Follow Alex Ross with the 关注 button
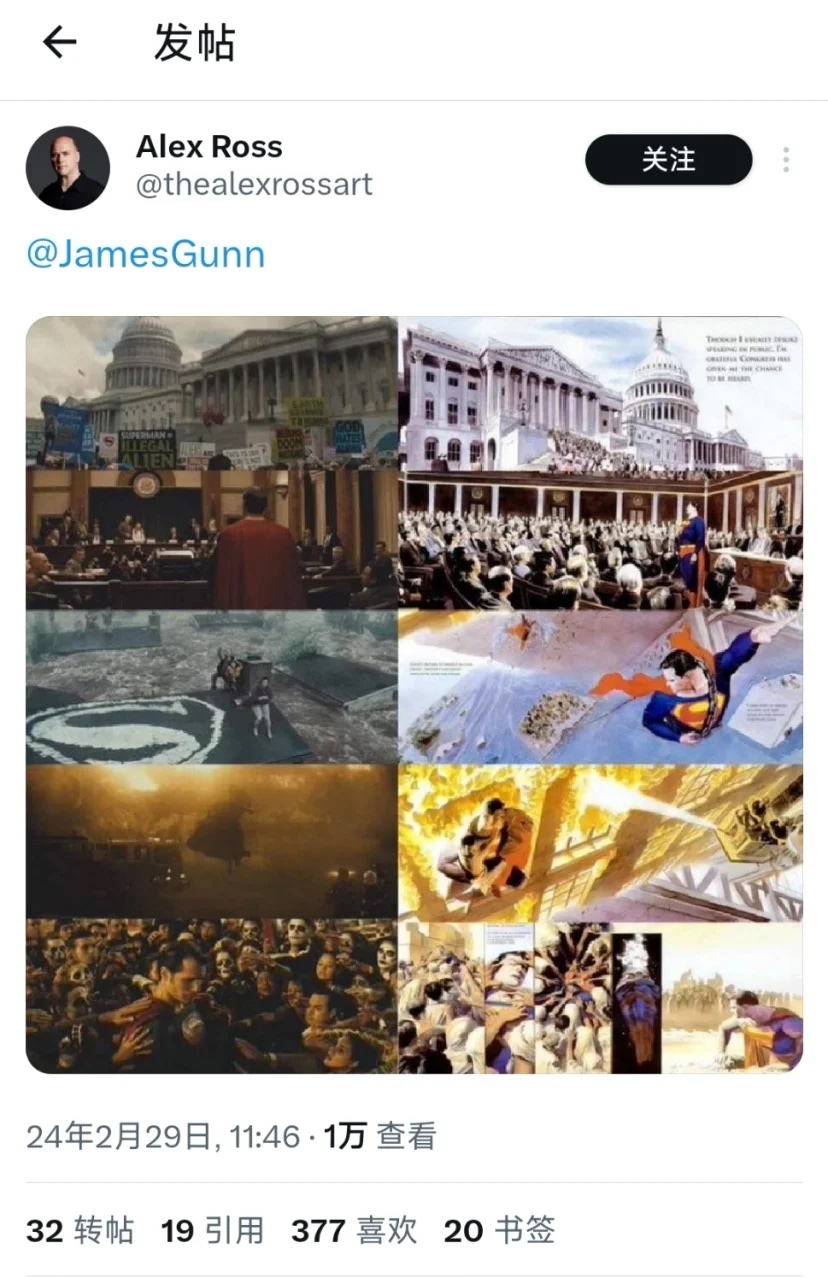Viewport: 828px width, 1278px height. coord(668,160)
